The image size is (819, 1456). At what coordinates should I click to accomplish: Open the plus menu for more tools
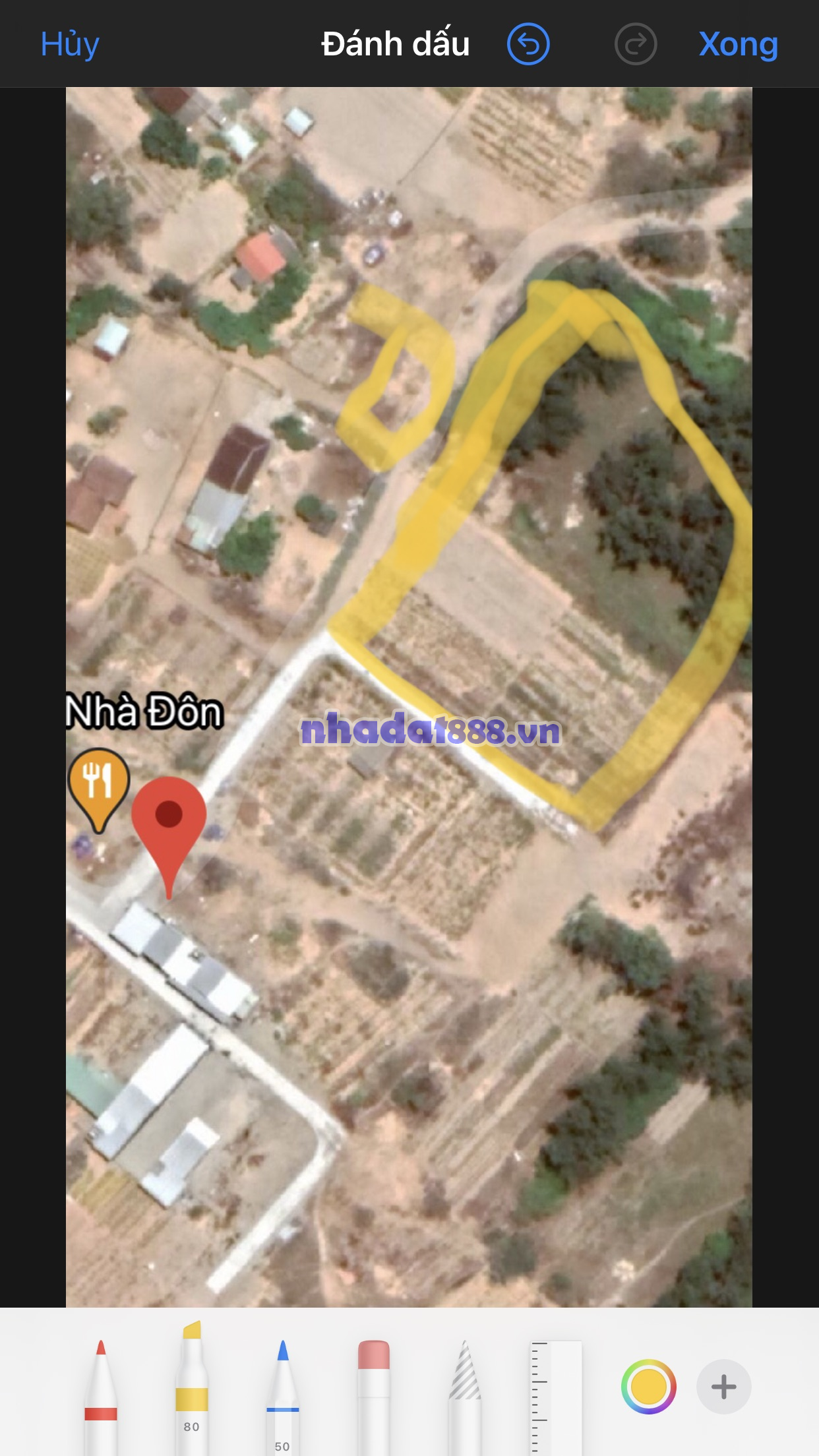(x=723, y=1387)
